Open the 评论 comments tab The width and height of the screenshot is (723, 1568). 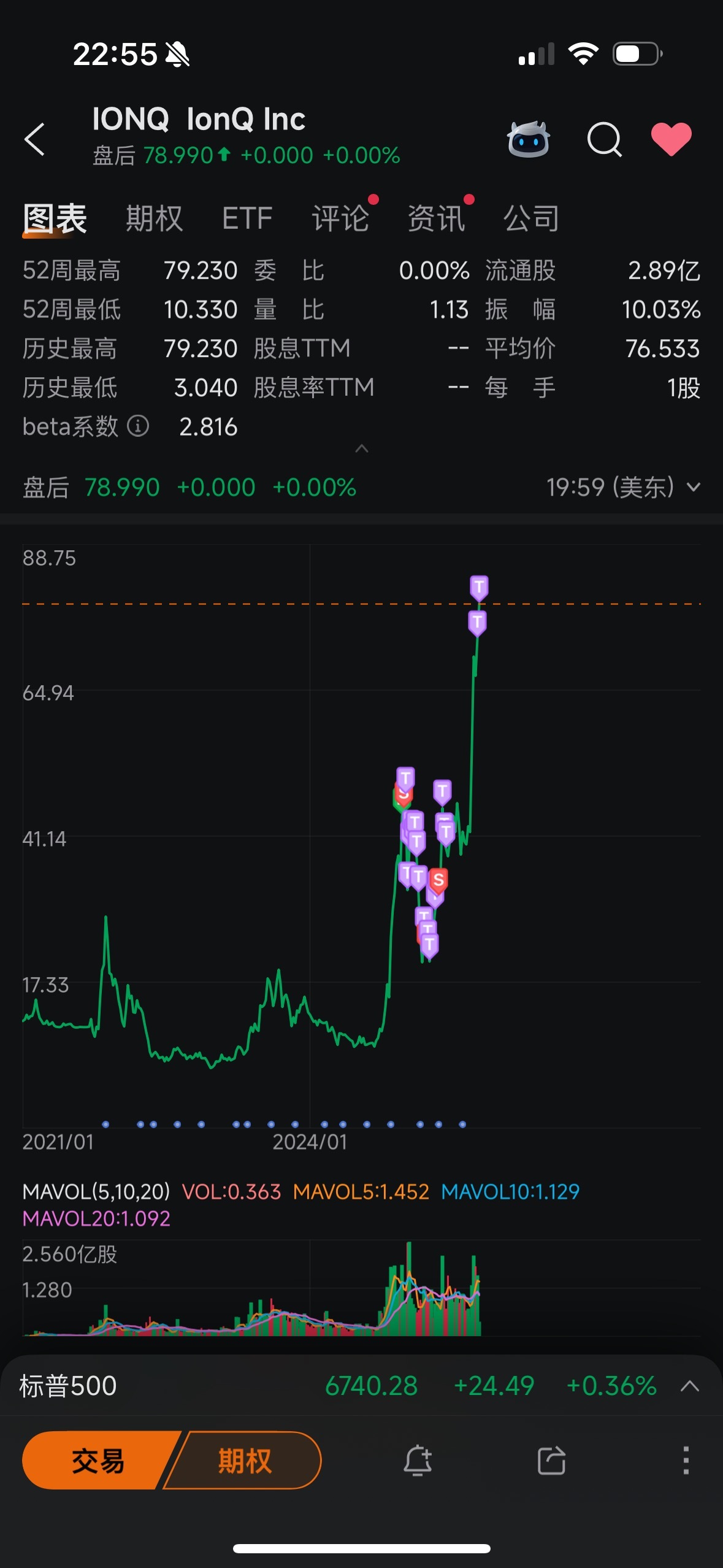point(341,217)
